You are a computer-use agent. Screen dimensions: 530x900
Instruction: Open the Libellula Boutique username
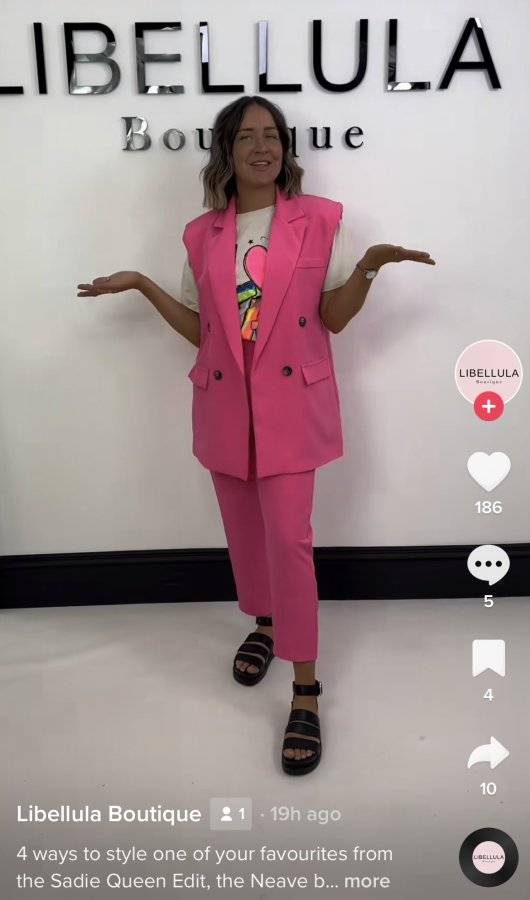point(109,814)
